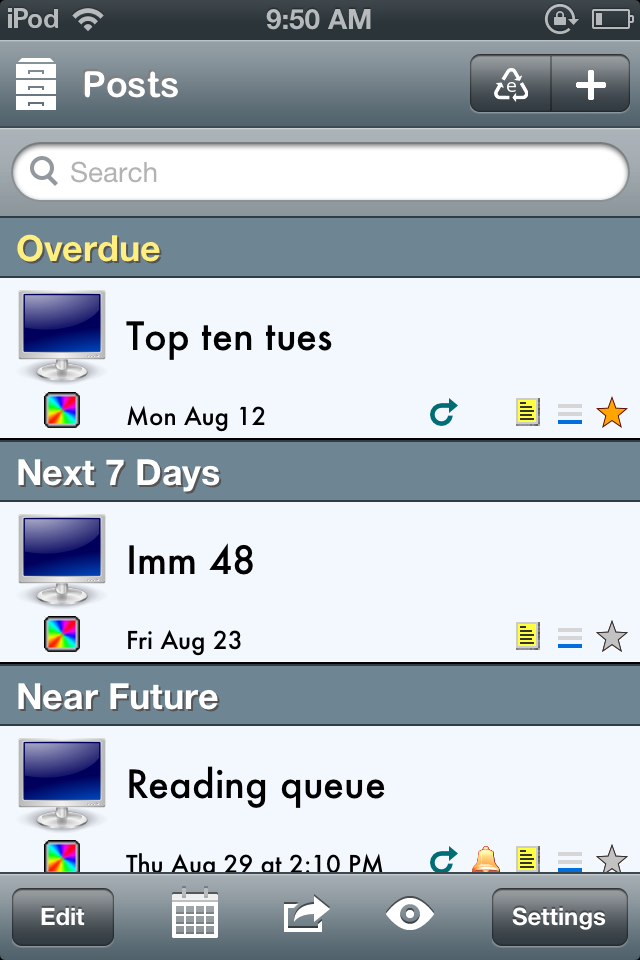Open the file cabinet icon beside Posts
Image resolution: width=640 pixels, height=960 pixels.
click(x=37, y=85)
